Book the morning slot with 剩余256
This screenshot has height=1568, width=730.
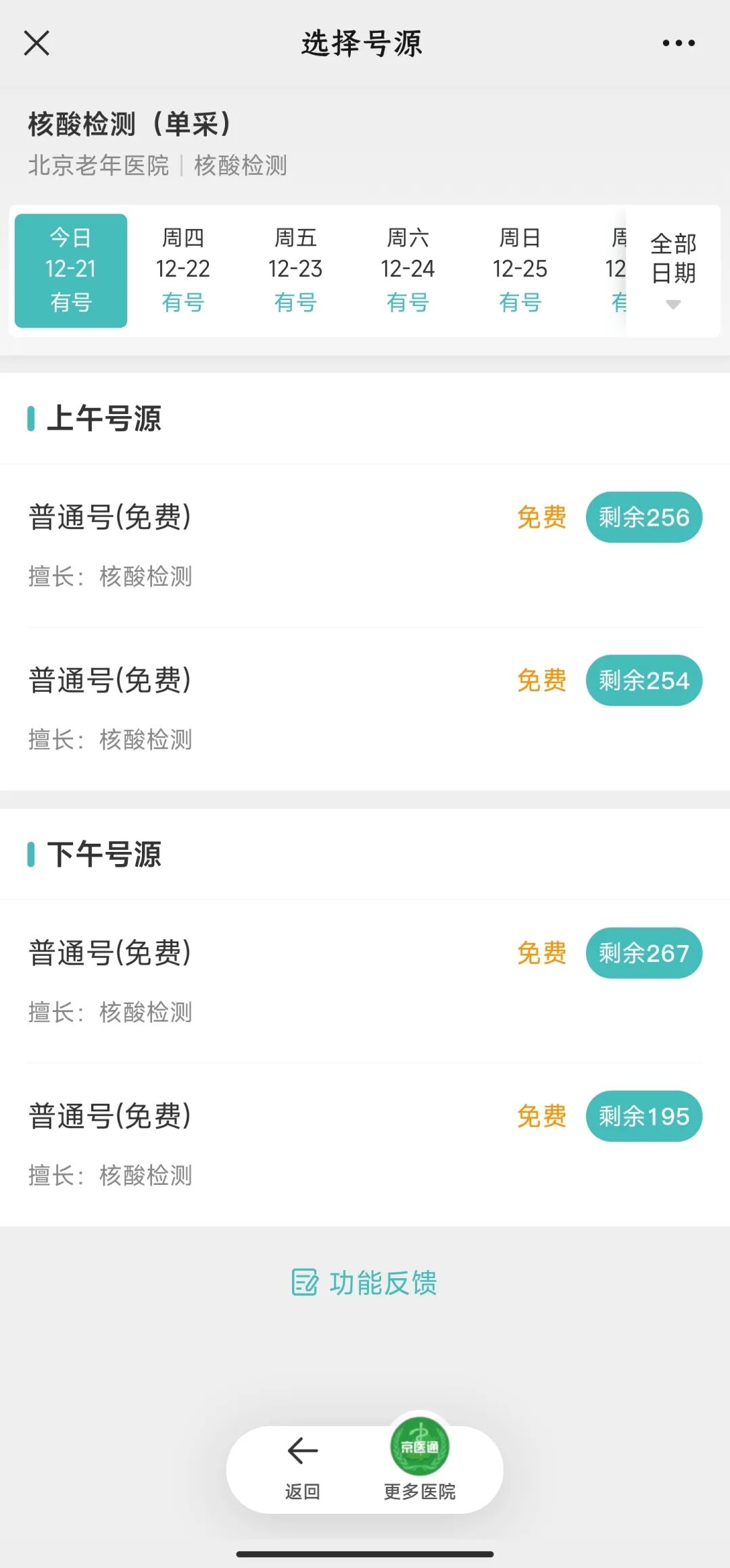point(643,517)
